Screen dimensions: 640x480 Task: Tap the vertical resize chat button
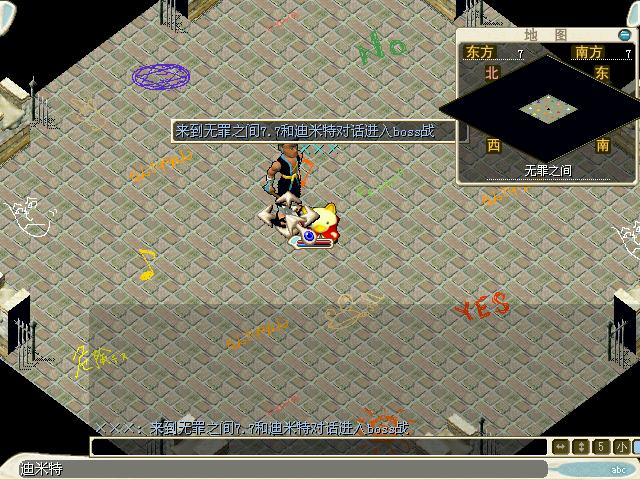pyautogui.click(x=581, y=447)
